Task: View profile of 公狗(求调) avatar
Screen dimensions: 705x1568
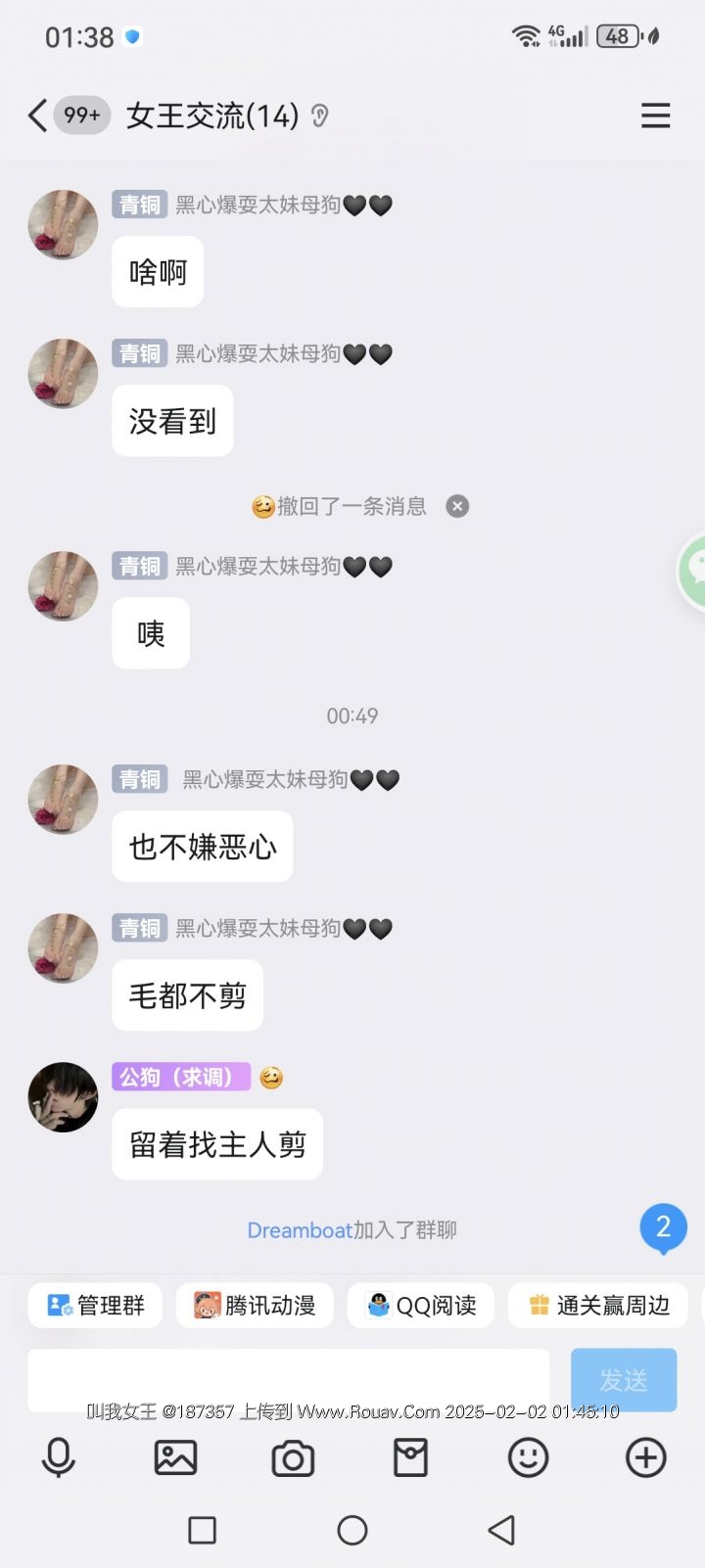Action: [x=63, y=1097]
